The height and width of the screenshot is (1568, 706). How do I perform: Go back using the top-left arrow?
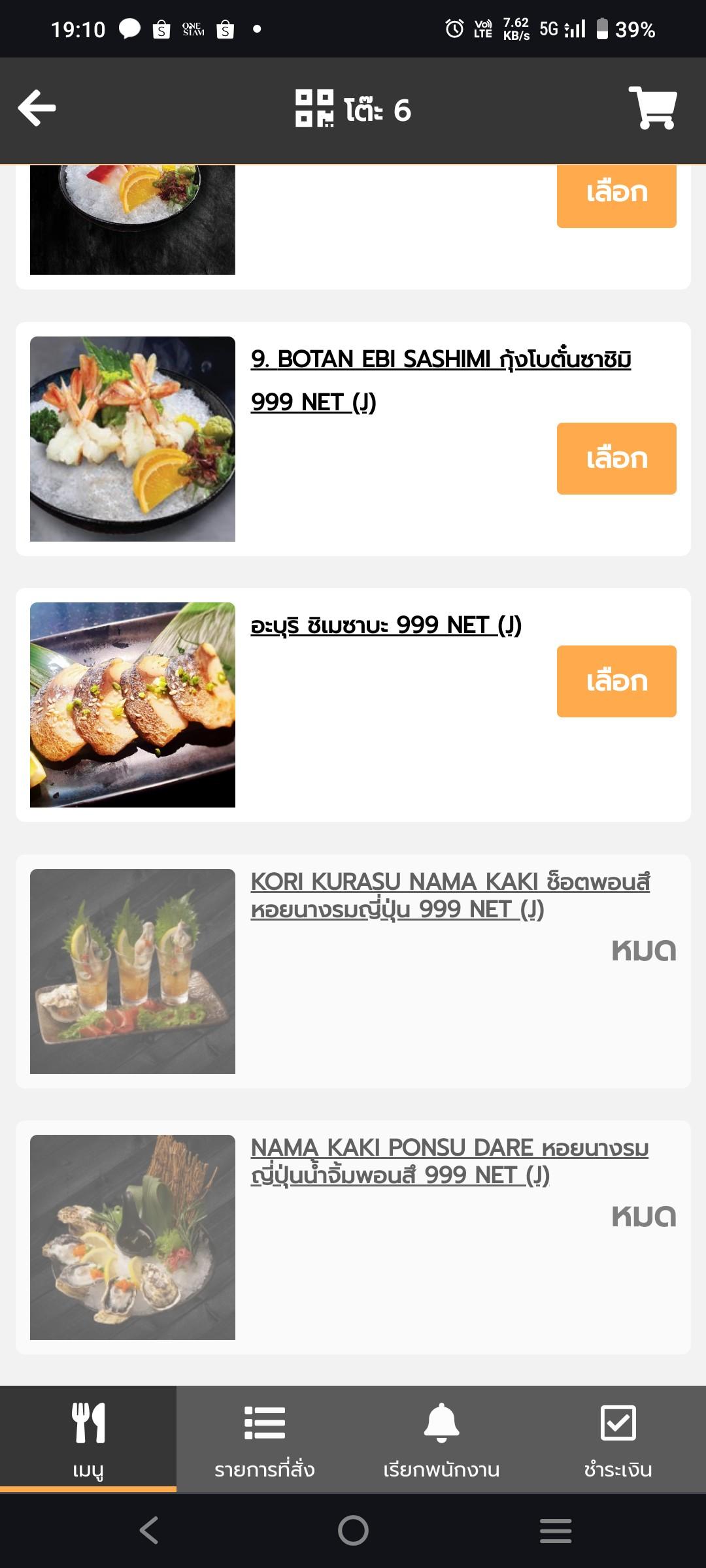(x=37, y=108)
